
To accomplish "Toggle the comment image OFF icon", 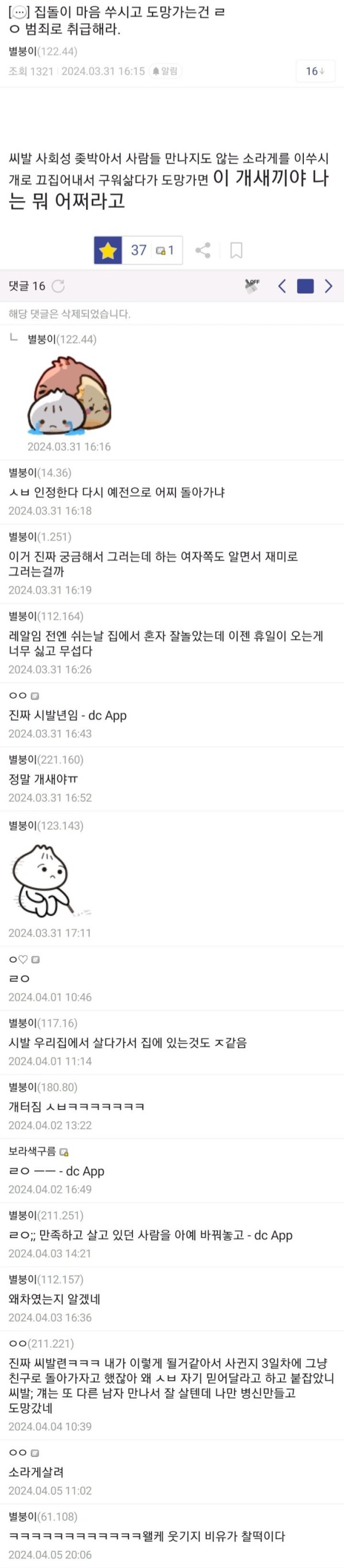I will [252, 286].
